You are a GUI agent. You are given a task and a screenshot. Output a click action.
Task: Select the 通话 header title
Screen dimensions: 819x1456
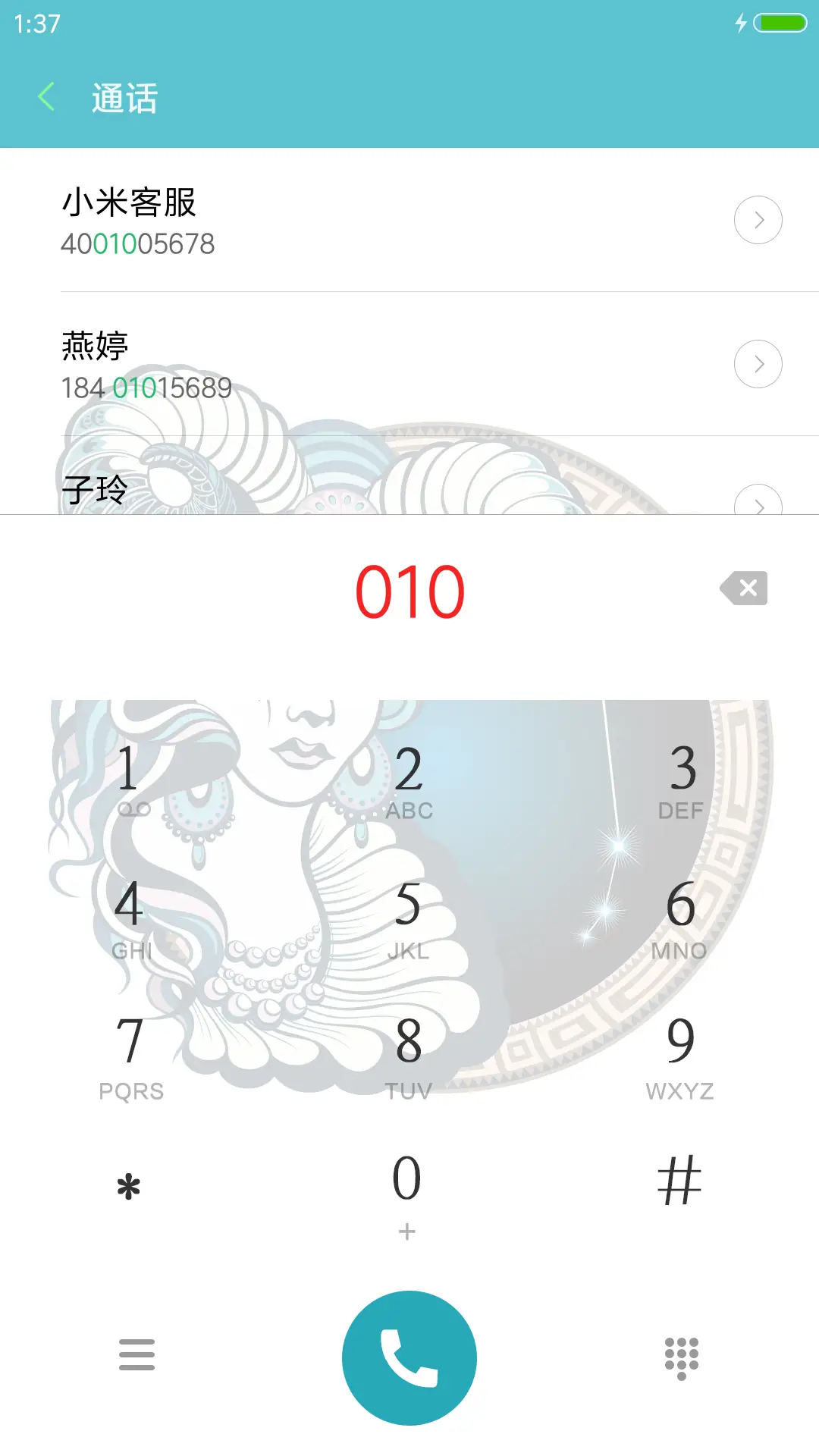[124, 98]
